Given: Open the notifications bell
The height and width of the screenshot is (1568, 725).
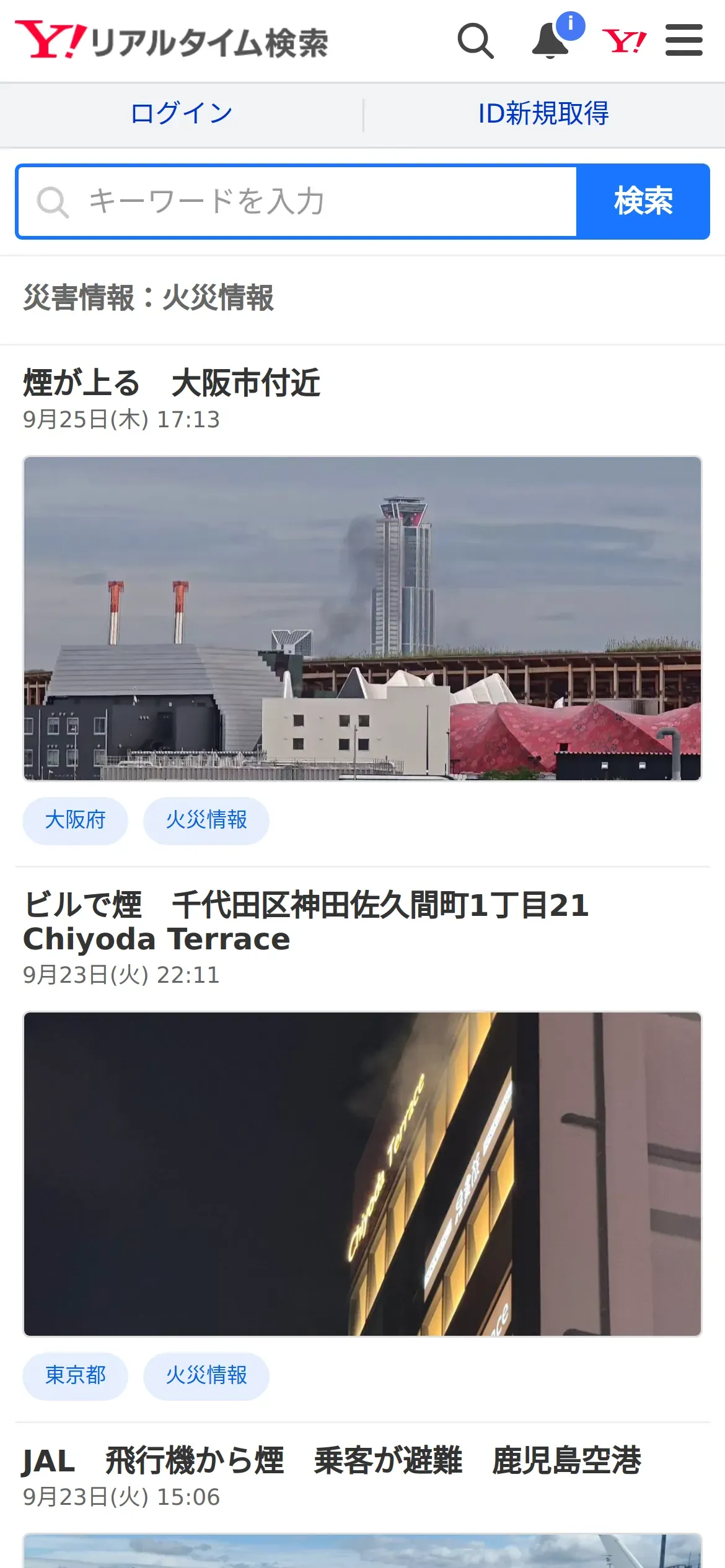Looking at the screenshot, I should (x=551, y=41).
